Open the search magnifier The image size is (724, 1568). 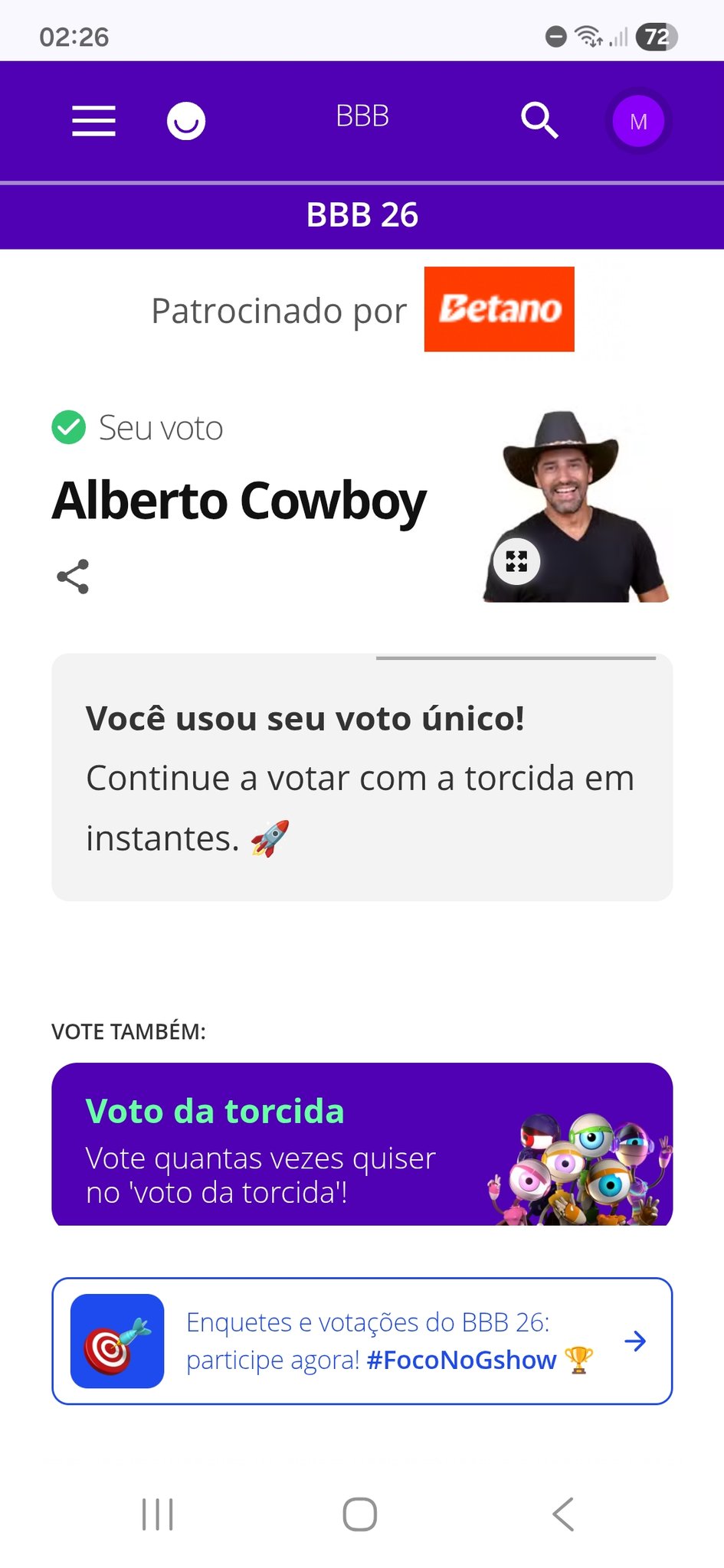pos(539,121)
